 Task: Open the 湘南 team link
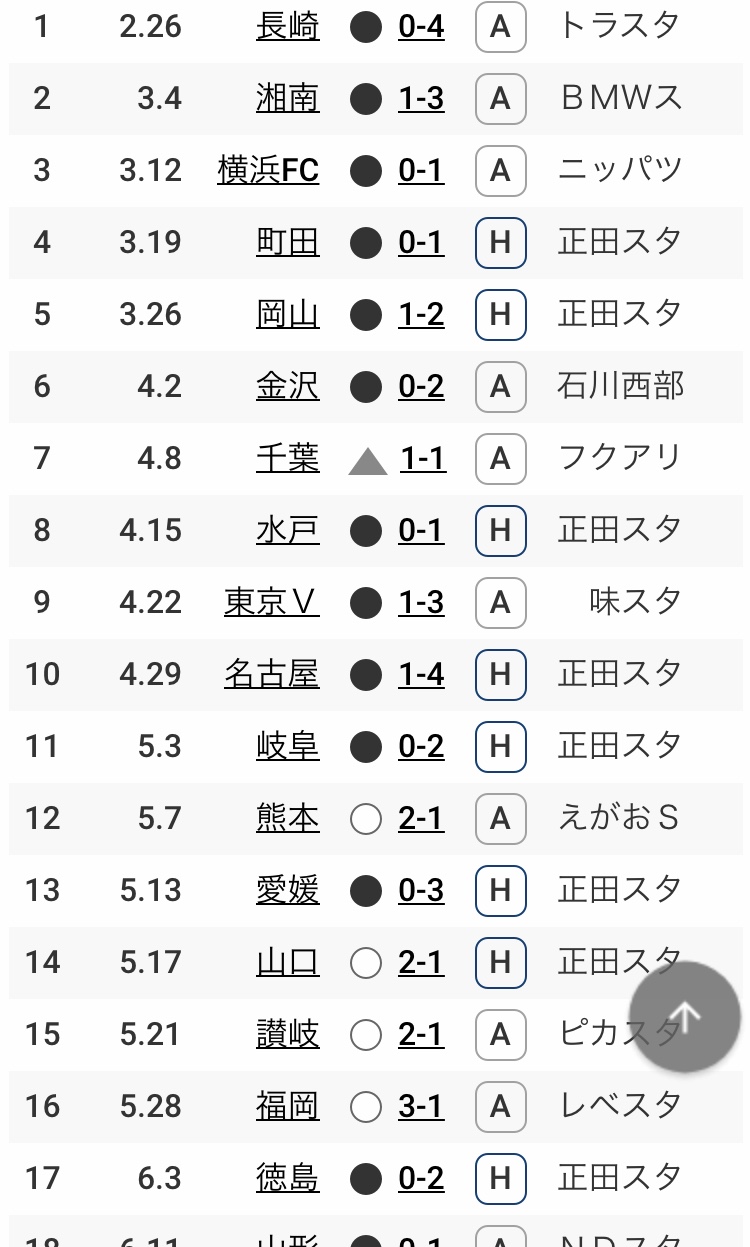click(x=288, y=98)
